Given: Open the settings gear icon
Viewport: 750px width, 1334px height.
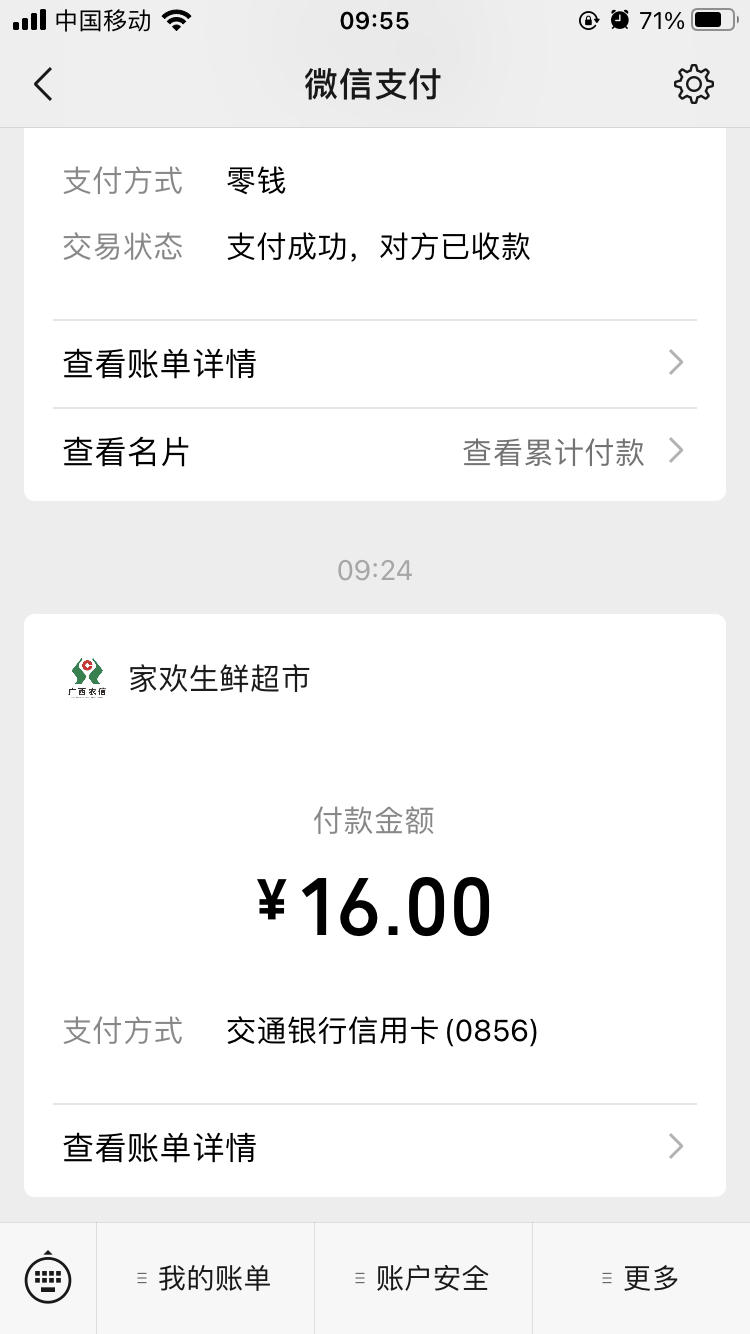Looking at the screenshot, I should 694,85.
